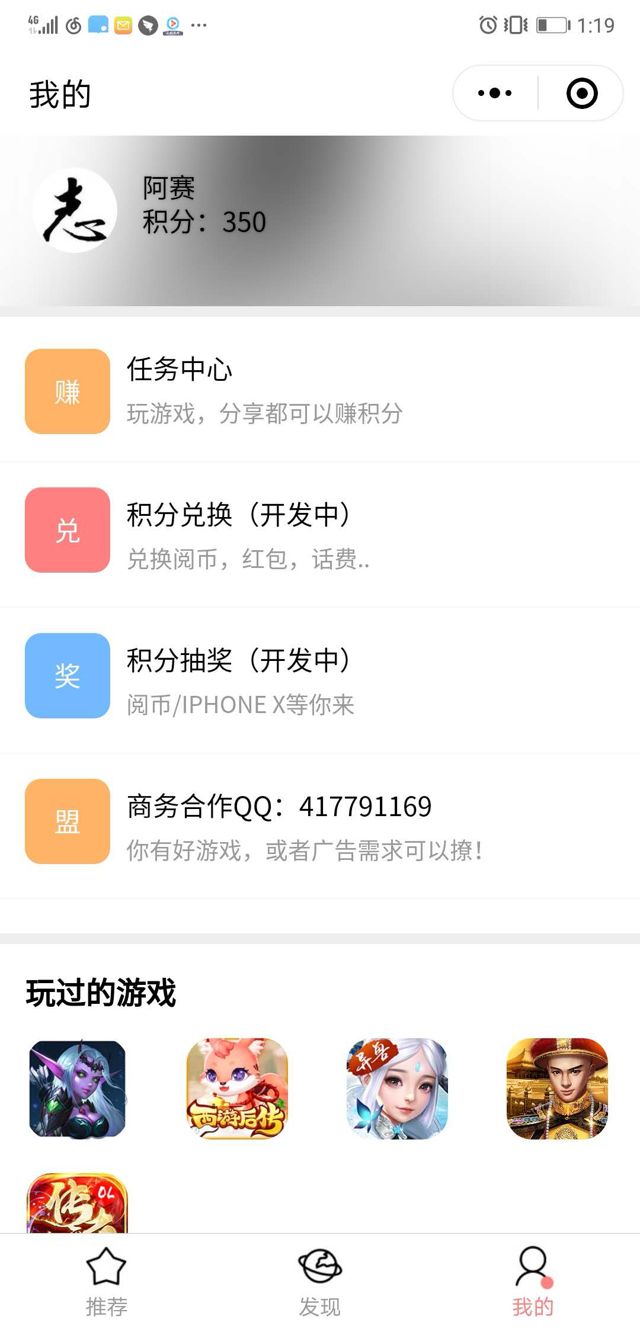Open 积分抽奖 points lottery

(x=320, y=676)
